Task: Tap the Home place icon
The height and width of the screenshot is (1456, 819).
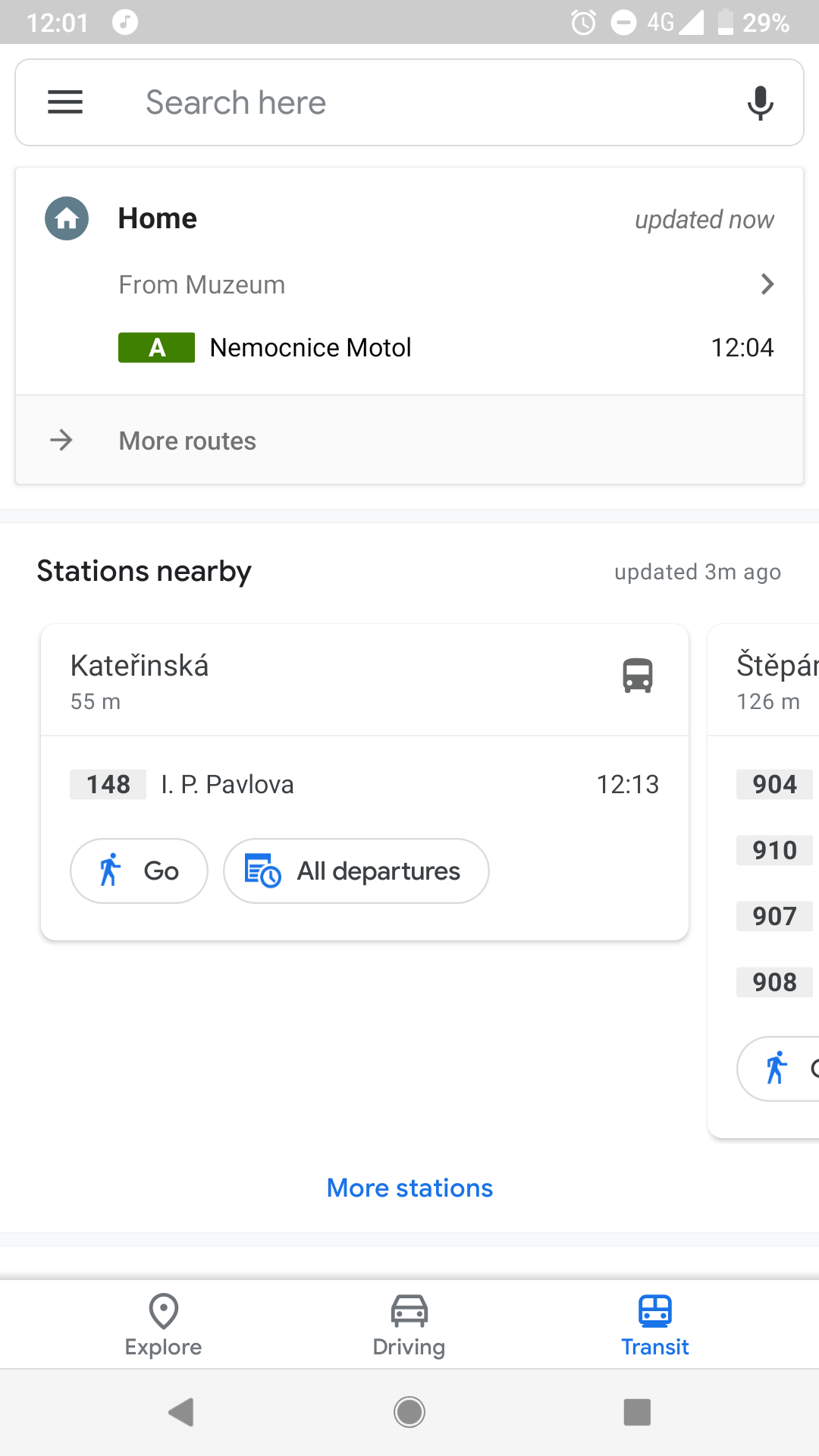Action: [66, 219]
